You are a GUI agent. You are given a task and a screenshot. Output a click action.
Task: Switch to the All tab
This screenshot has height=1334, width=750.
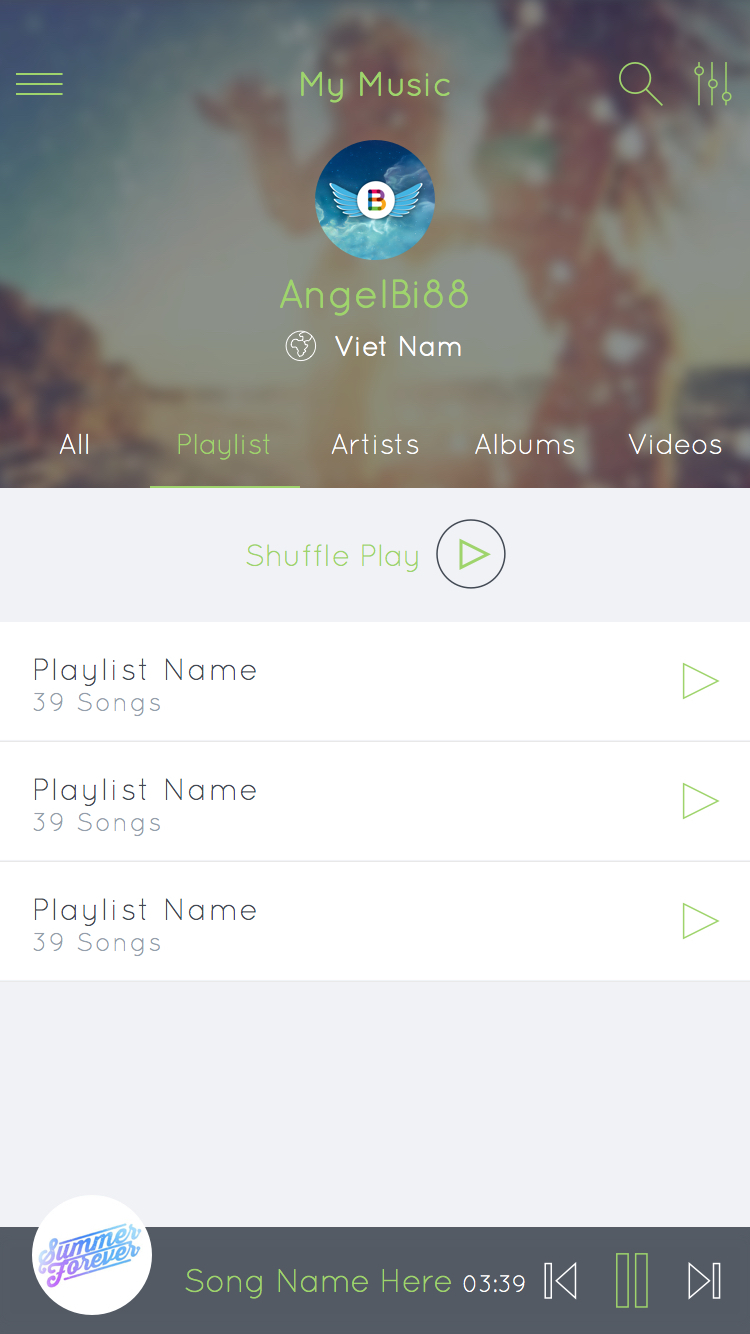[x=75, y=445]
